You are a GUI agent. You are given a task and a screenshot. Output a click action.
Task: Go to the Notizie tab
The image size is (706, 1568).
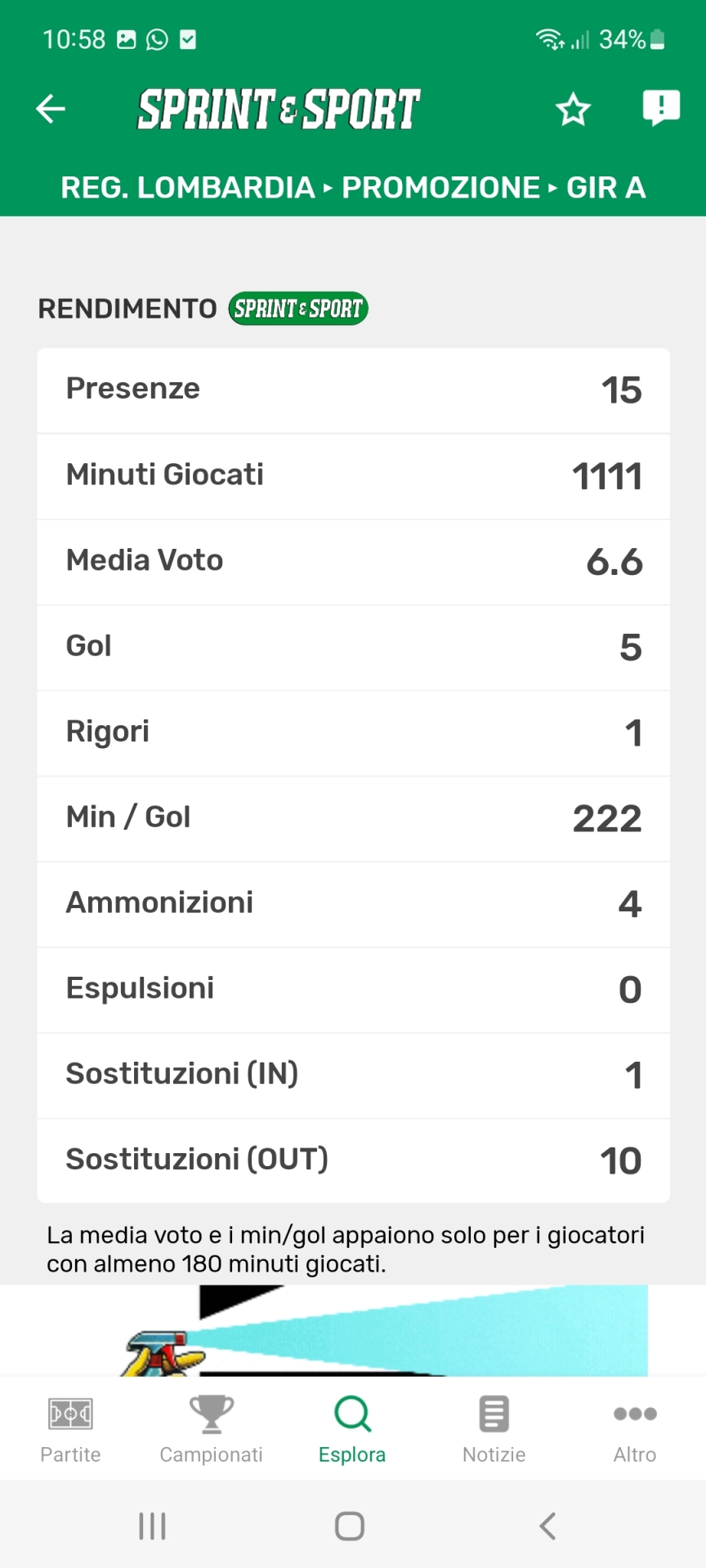coord(494,1429)
